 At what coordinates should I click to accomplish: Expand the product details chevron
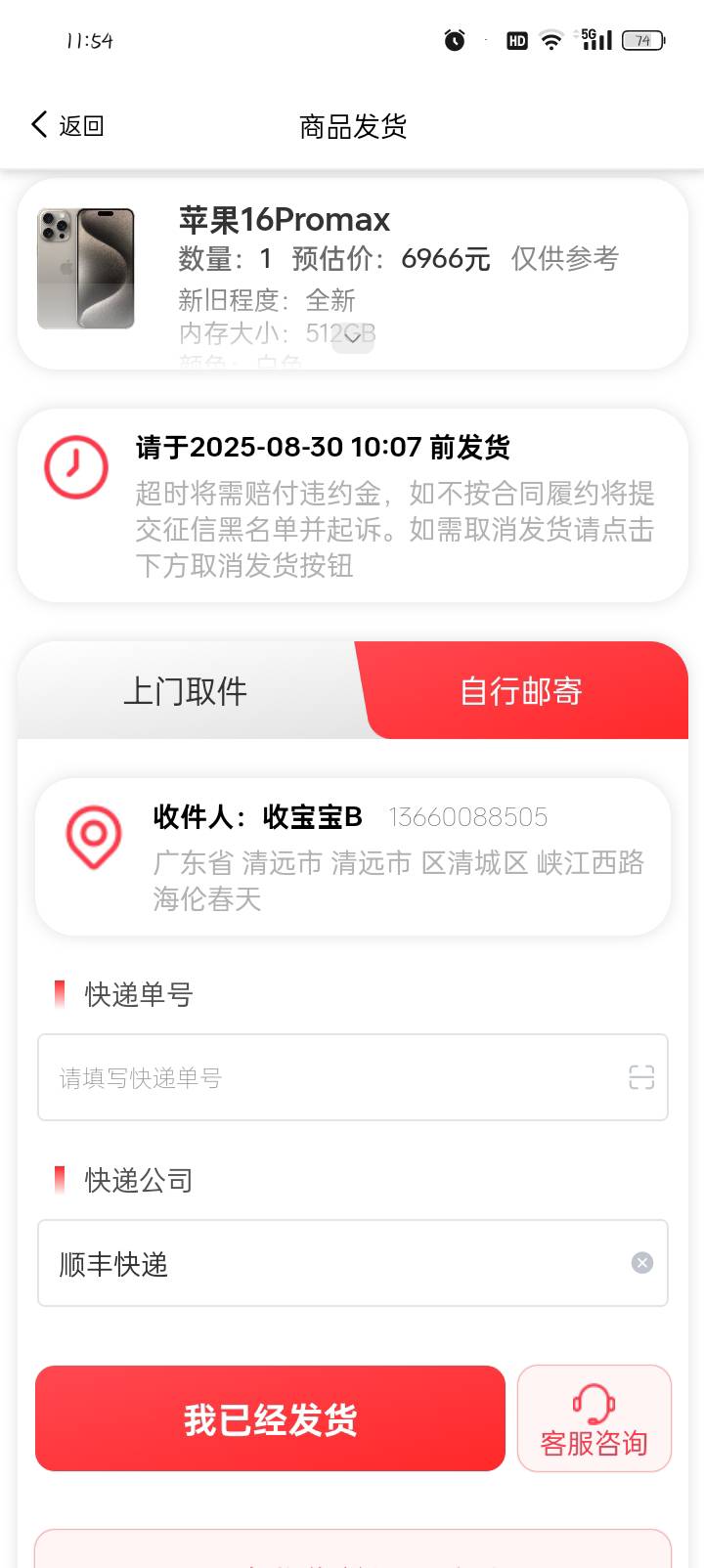point(353,337)
